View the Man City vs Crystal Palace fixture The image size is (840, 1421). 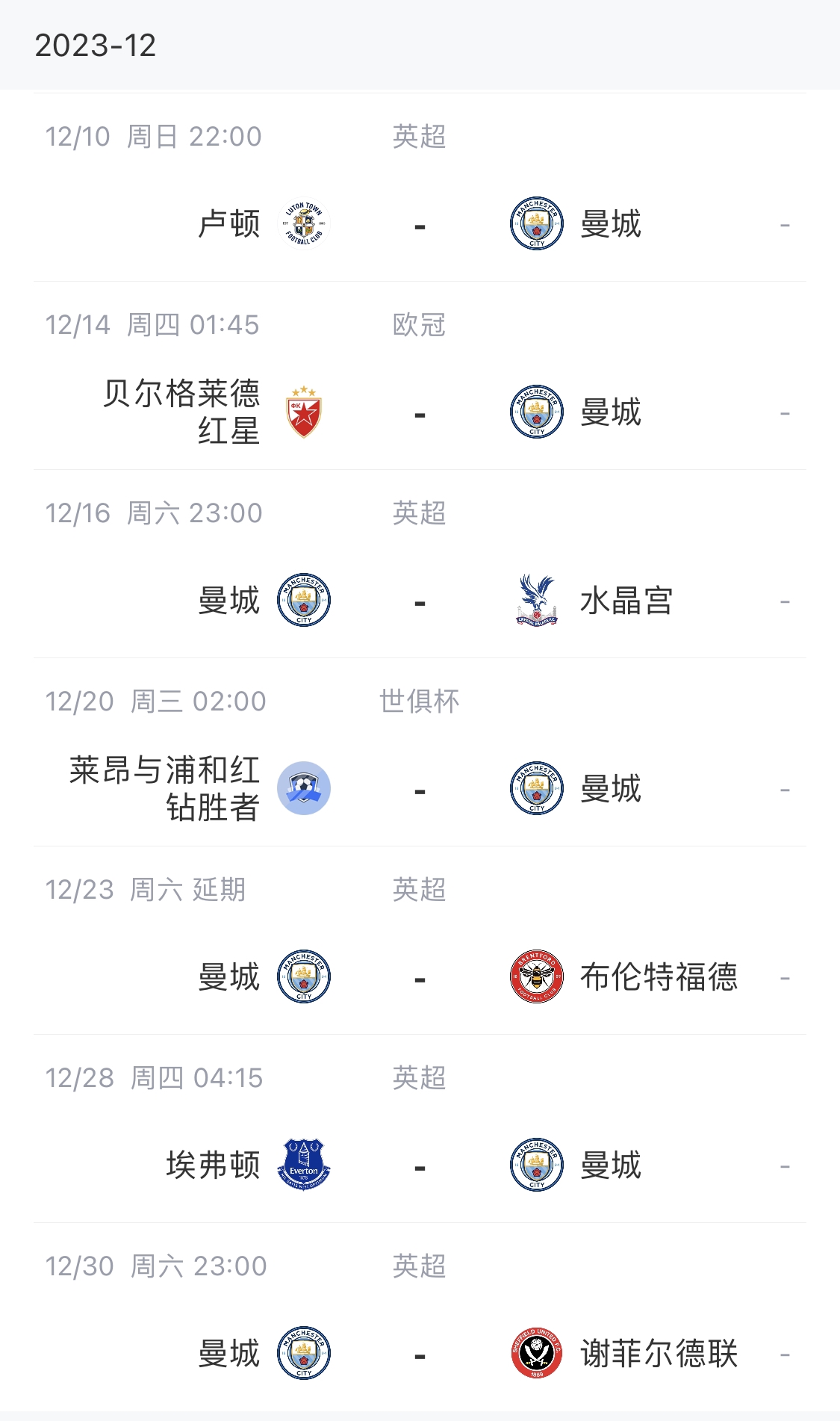(x=420, y=601)
